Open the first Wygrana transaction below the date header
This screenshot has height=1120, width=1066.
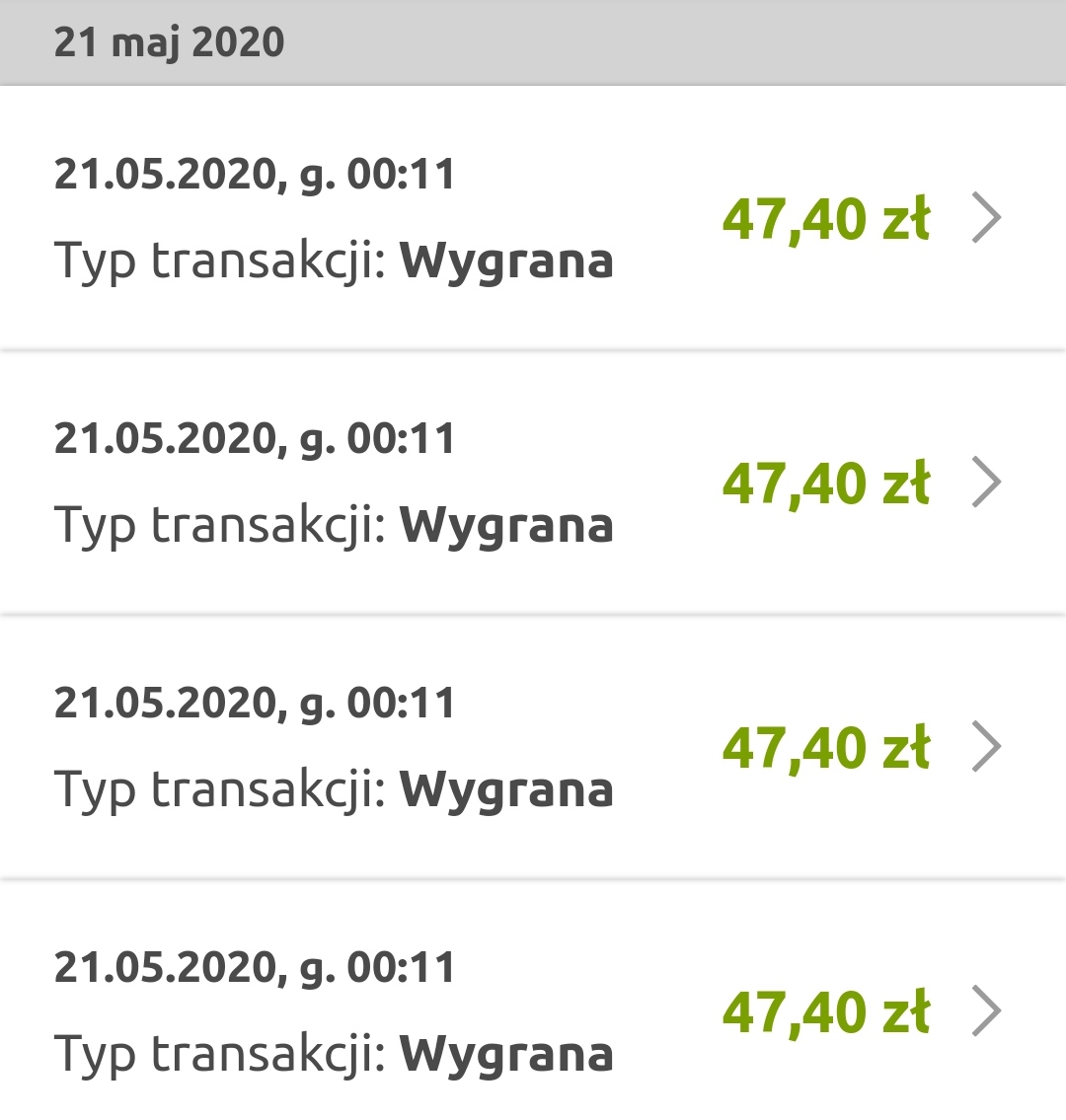coord(533,218)
